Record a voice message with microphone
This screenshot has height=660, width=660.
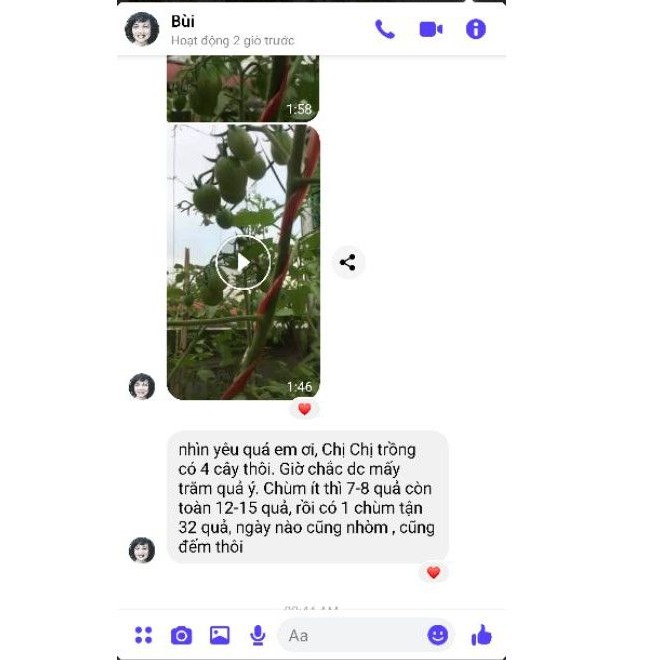pyautogui.click(x=257, y=635)
